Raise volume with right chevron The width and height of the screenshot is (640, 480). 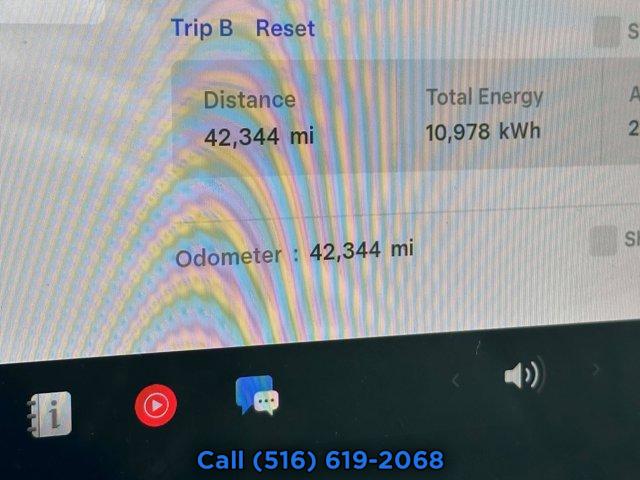(x=596, y=370)
